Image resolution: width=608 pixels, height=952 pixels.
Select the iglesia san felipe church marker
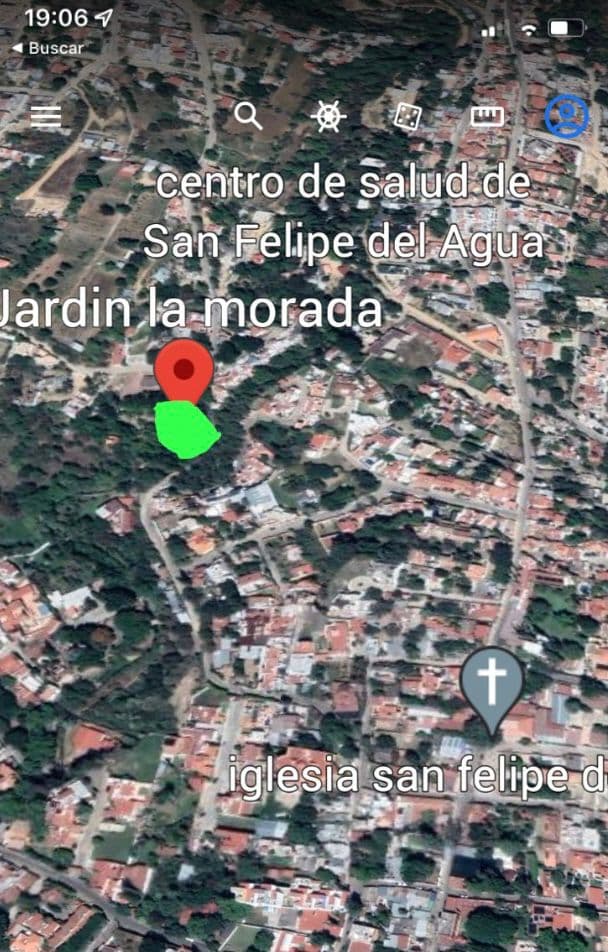tap(492, 686)
